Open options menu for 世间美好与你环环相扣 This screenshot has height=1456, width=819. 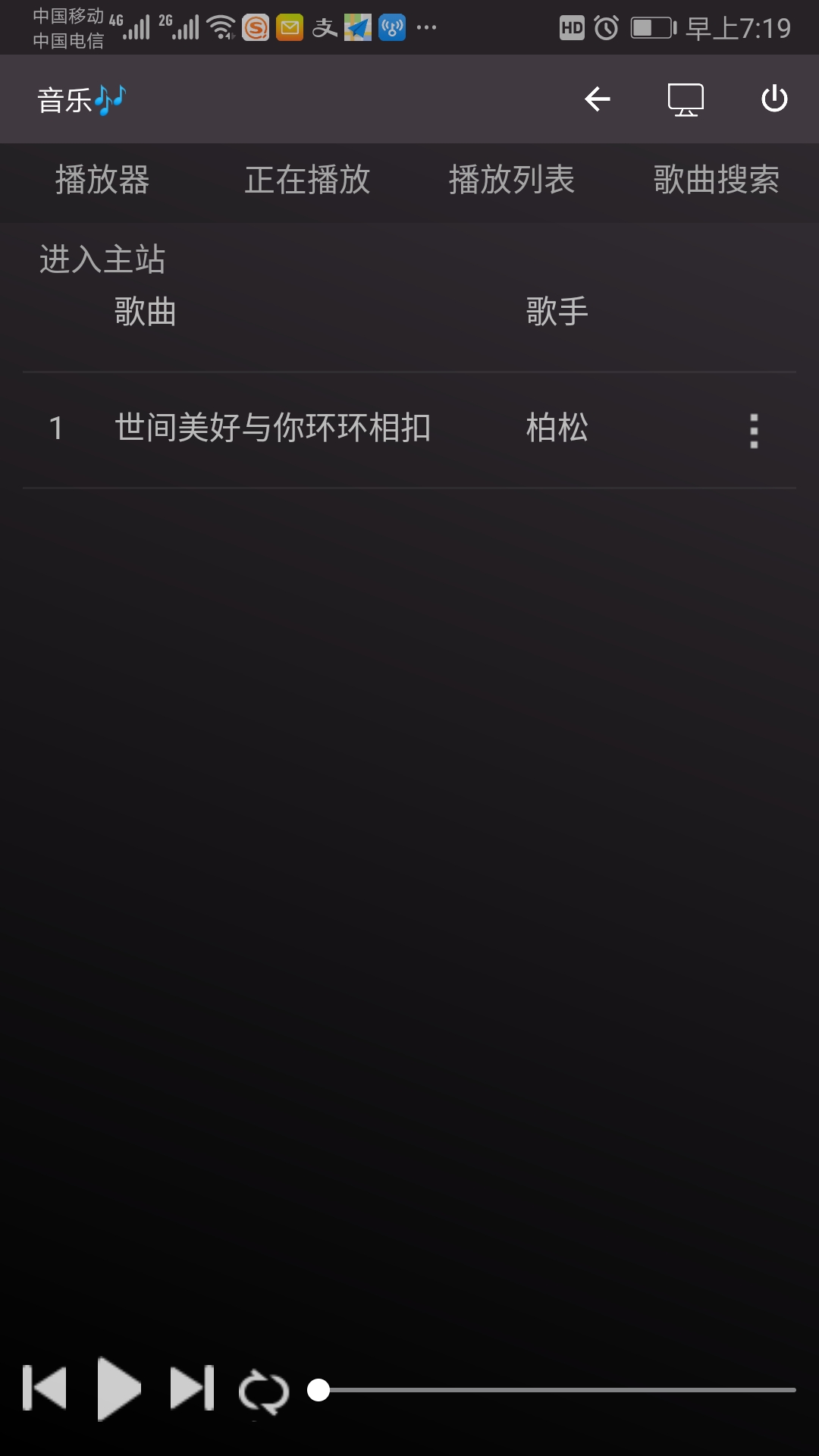(753, 429)
